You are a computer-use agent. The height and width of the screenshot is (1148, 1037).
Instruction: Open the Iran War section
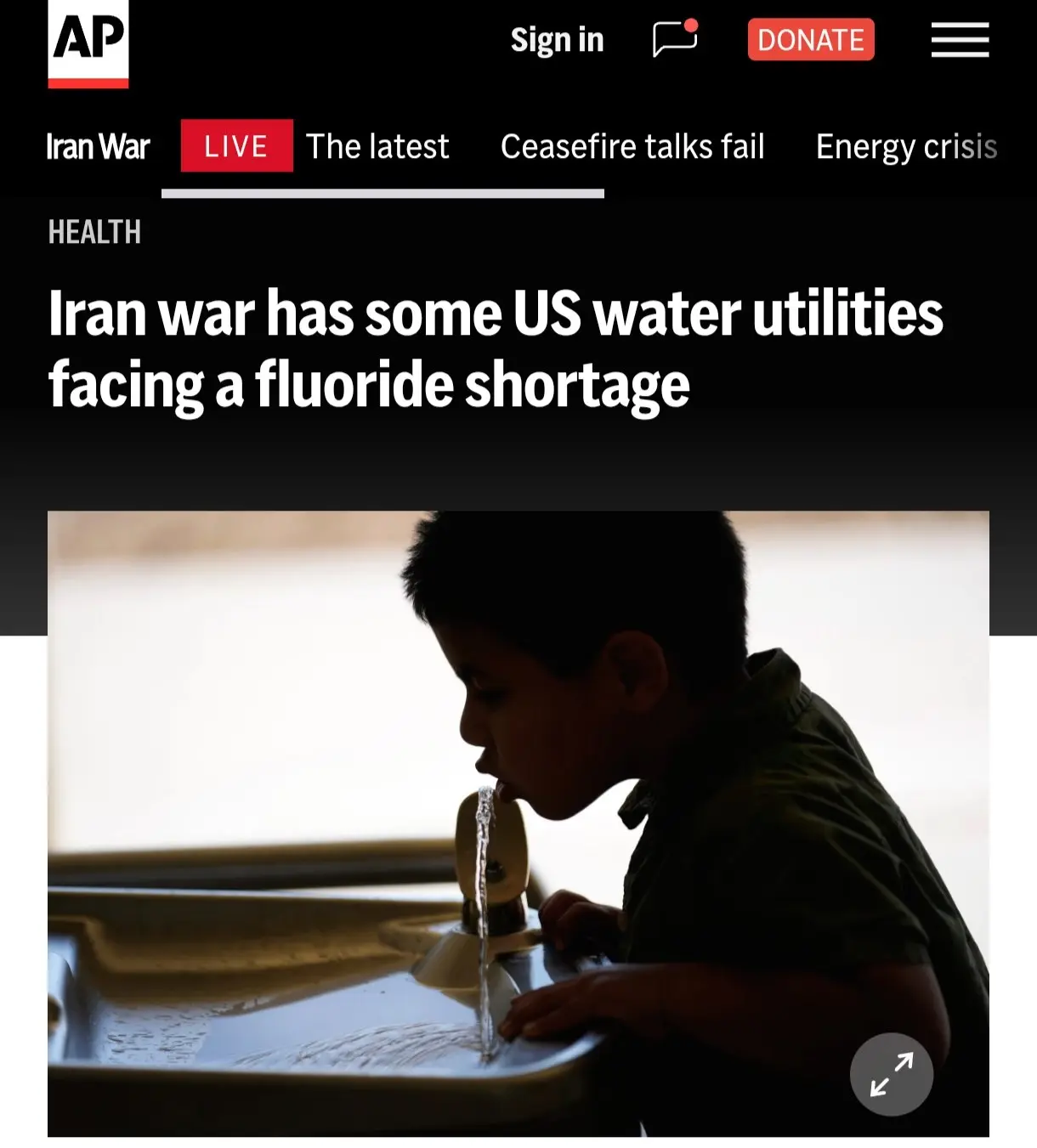point(98,146)
